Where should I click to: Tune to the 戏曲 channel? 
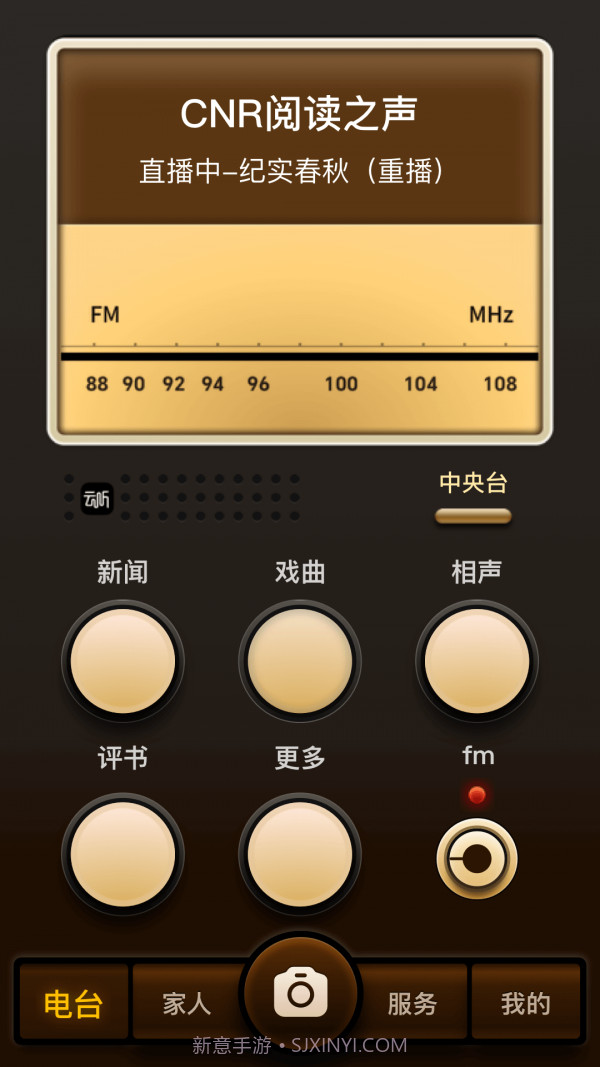[x=300, y=661]
